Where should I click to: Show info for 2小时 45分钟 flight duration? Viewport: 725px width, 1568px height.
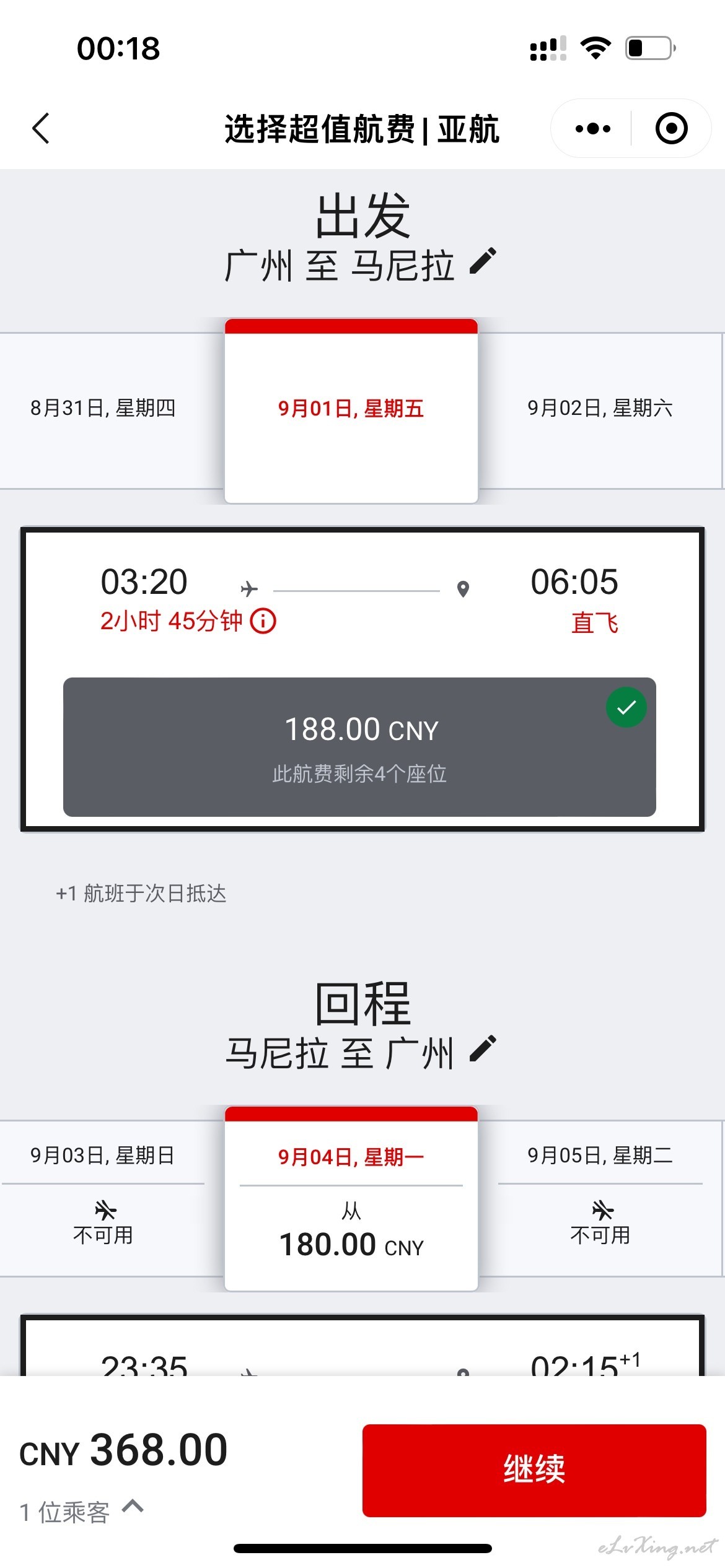263,621
